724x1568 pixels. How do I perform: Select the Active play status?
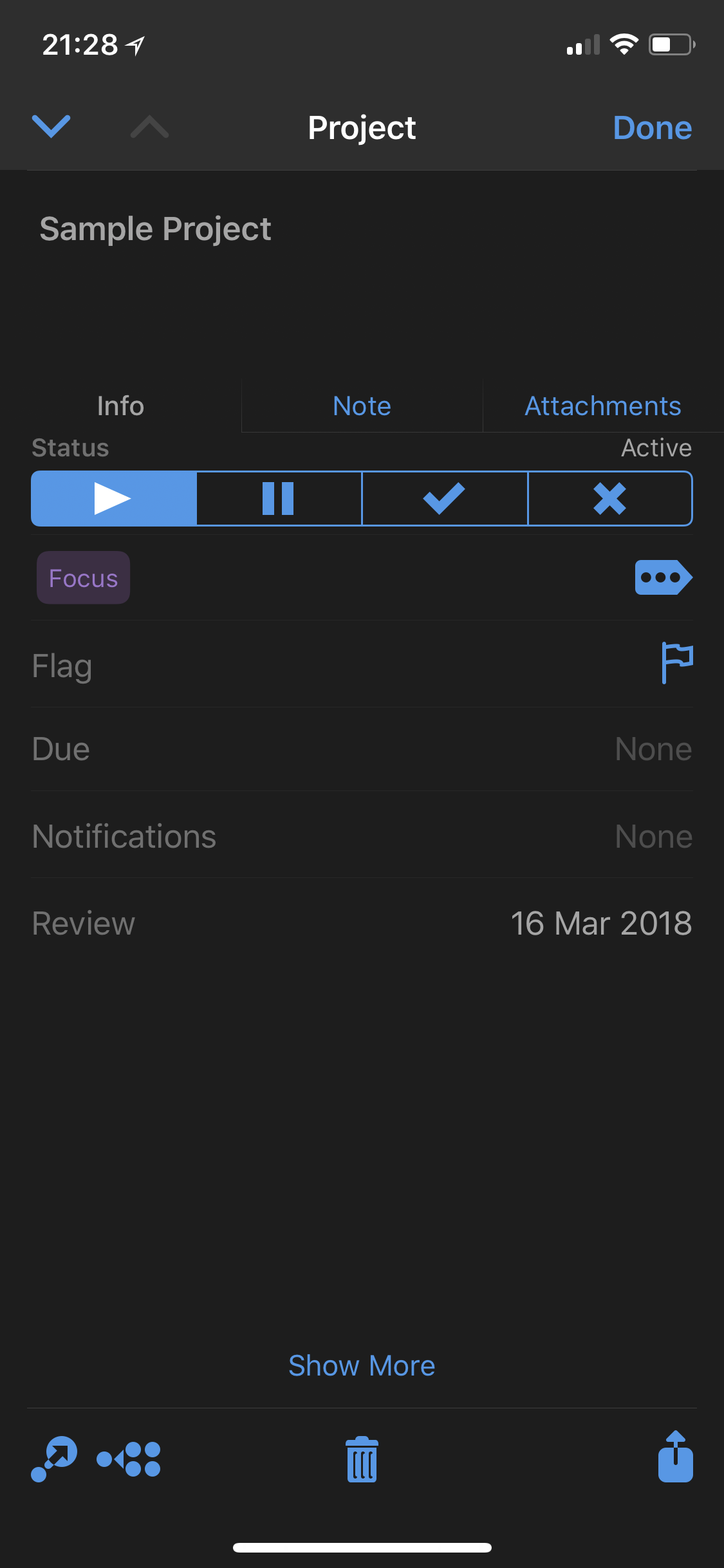coord(113,499)
